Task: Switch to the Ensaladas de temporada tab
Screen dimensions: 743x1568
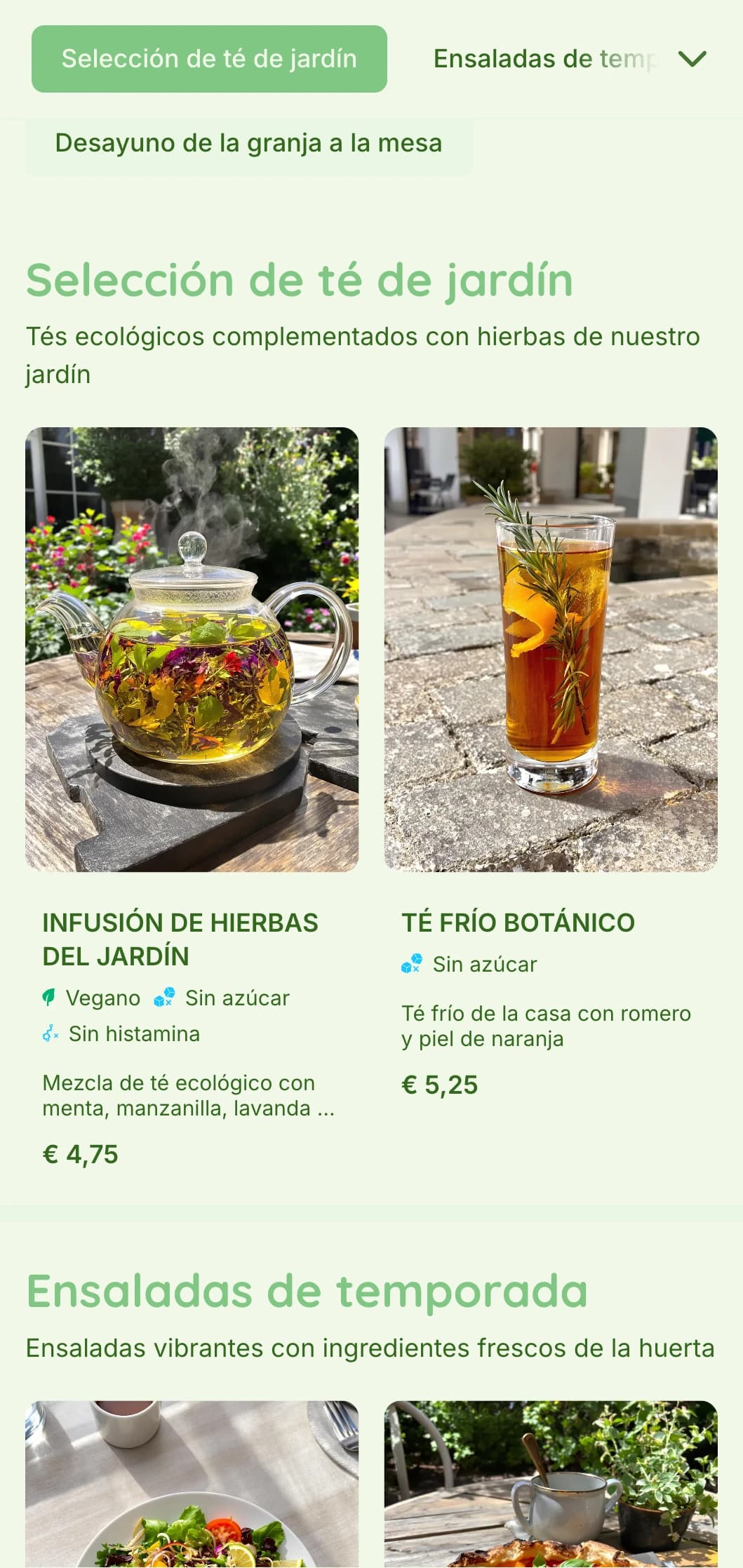Action: pyautogui.click(x=545, y=59)
